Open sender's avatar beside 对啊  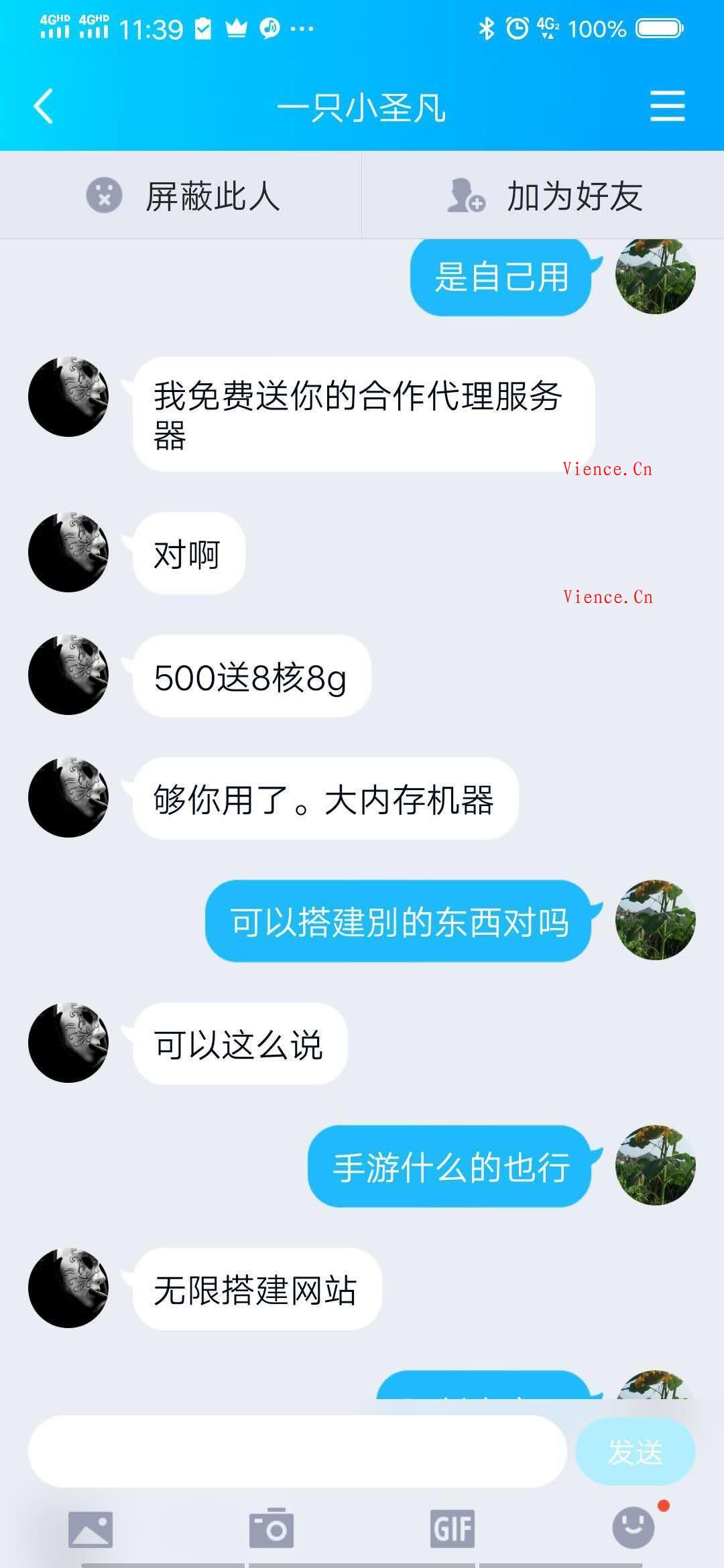pyautogui.click(x=68, y=553)
